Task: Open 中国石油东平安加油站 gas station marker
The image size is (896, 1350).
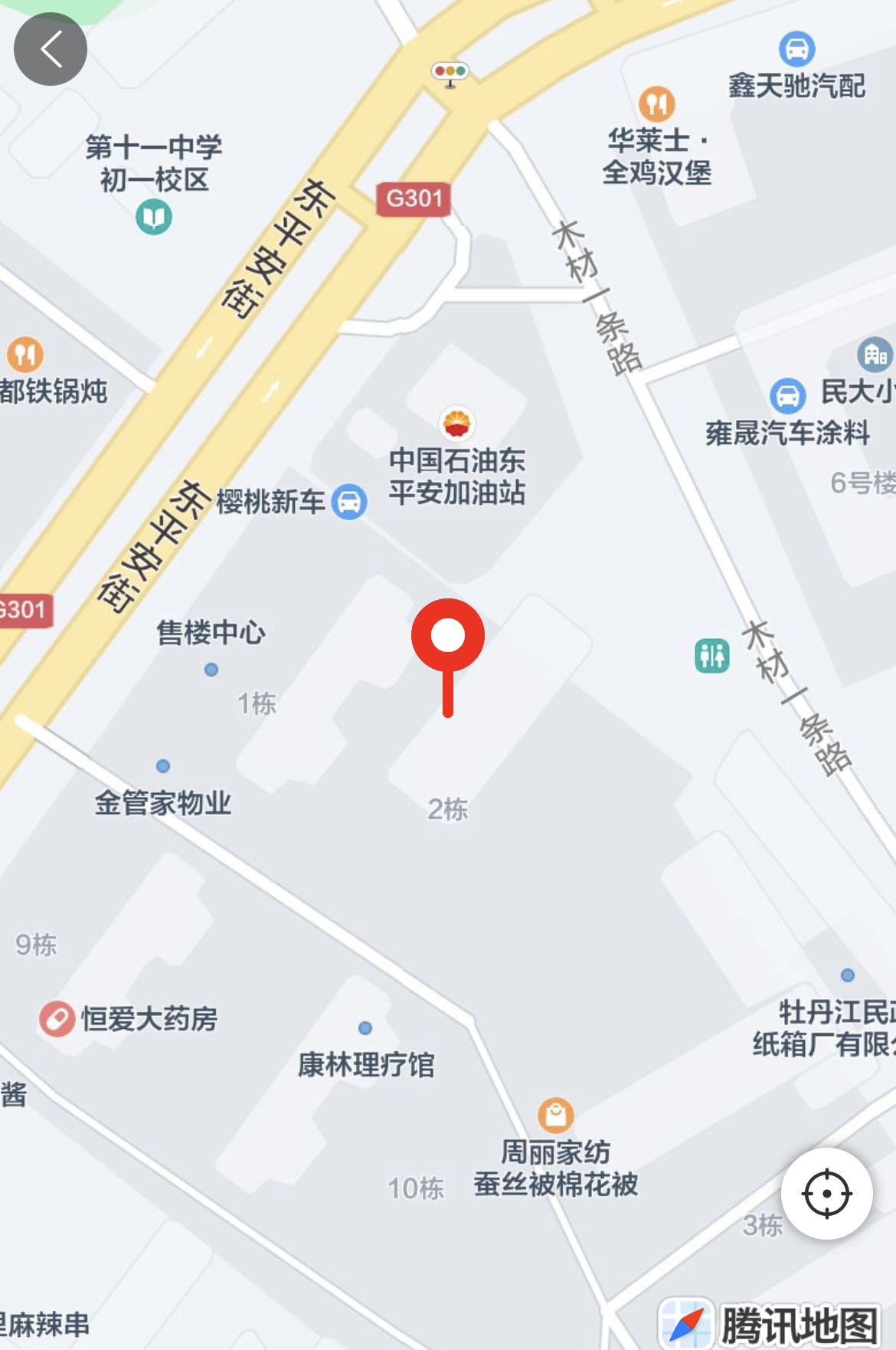Action: point(457,423)
